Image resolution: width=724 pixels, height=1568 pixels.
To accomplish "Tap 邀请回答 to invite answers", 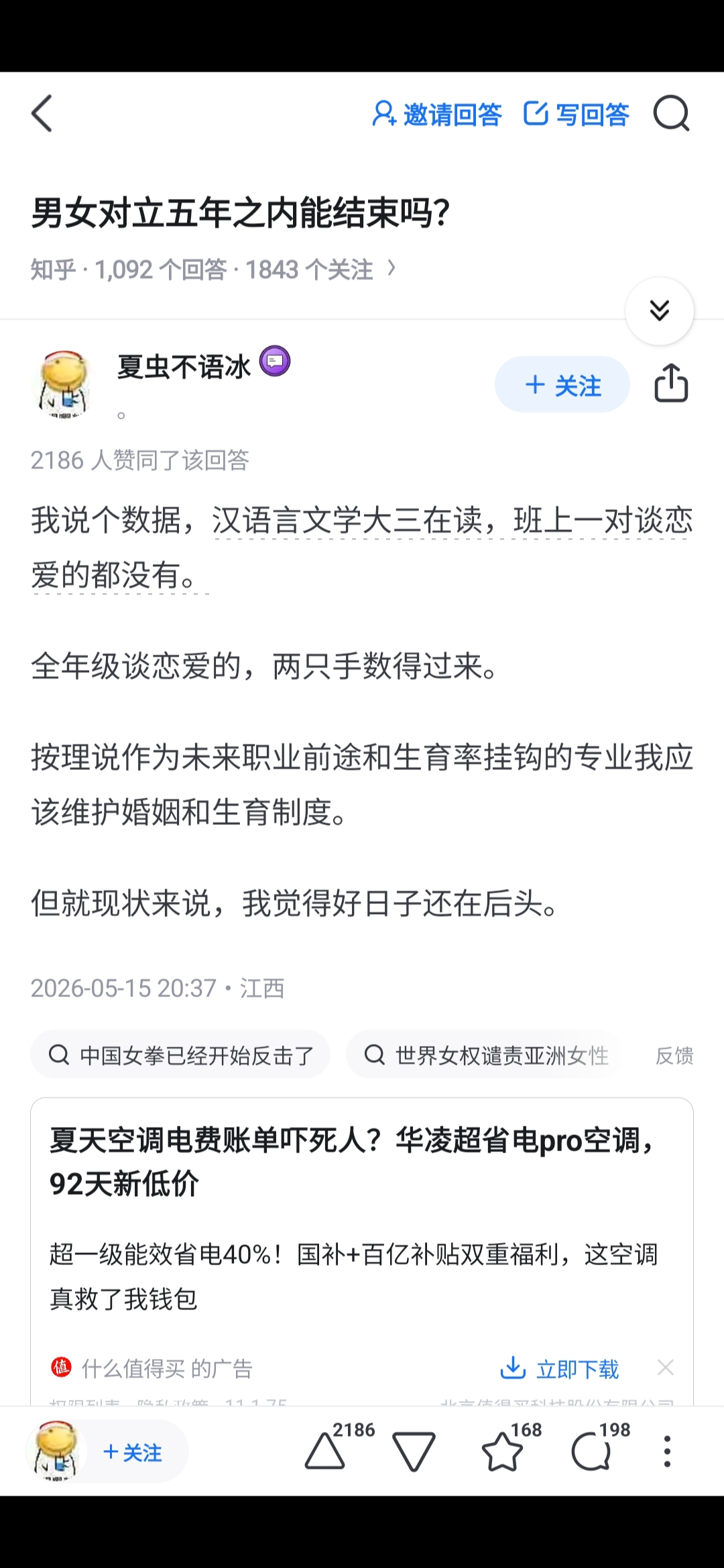I will click(x=437, y=115).
